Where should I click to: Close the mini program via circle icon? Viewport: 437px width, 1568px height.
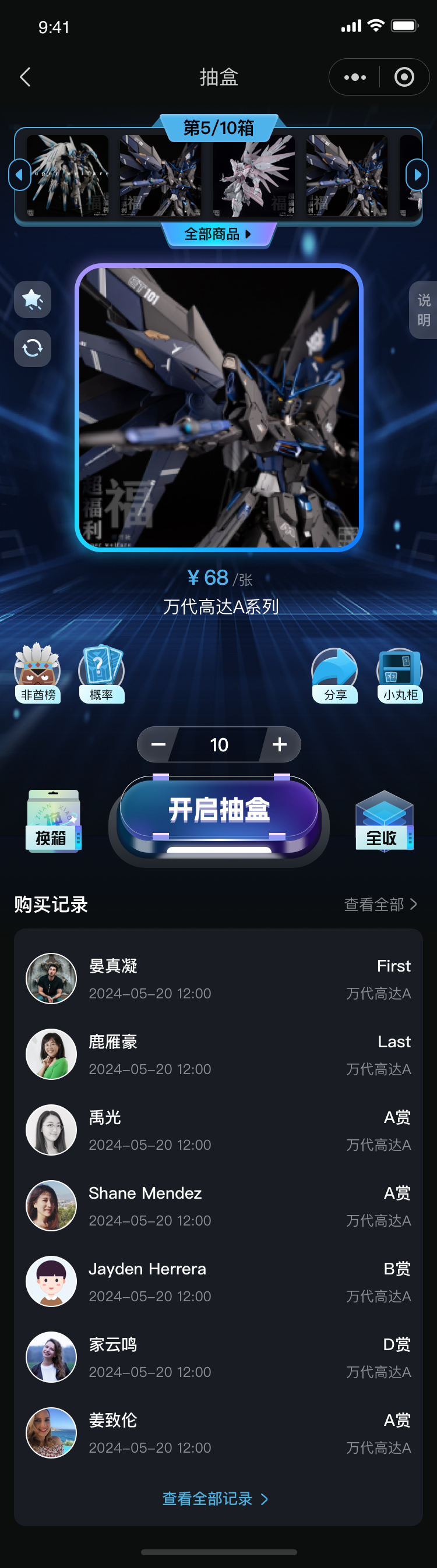(x=404, y=77)
